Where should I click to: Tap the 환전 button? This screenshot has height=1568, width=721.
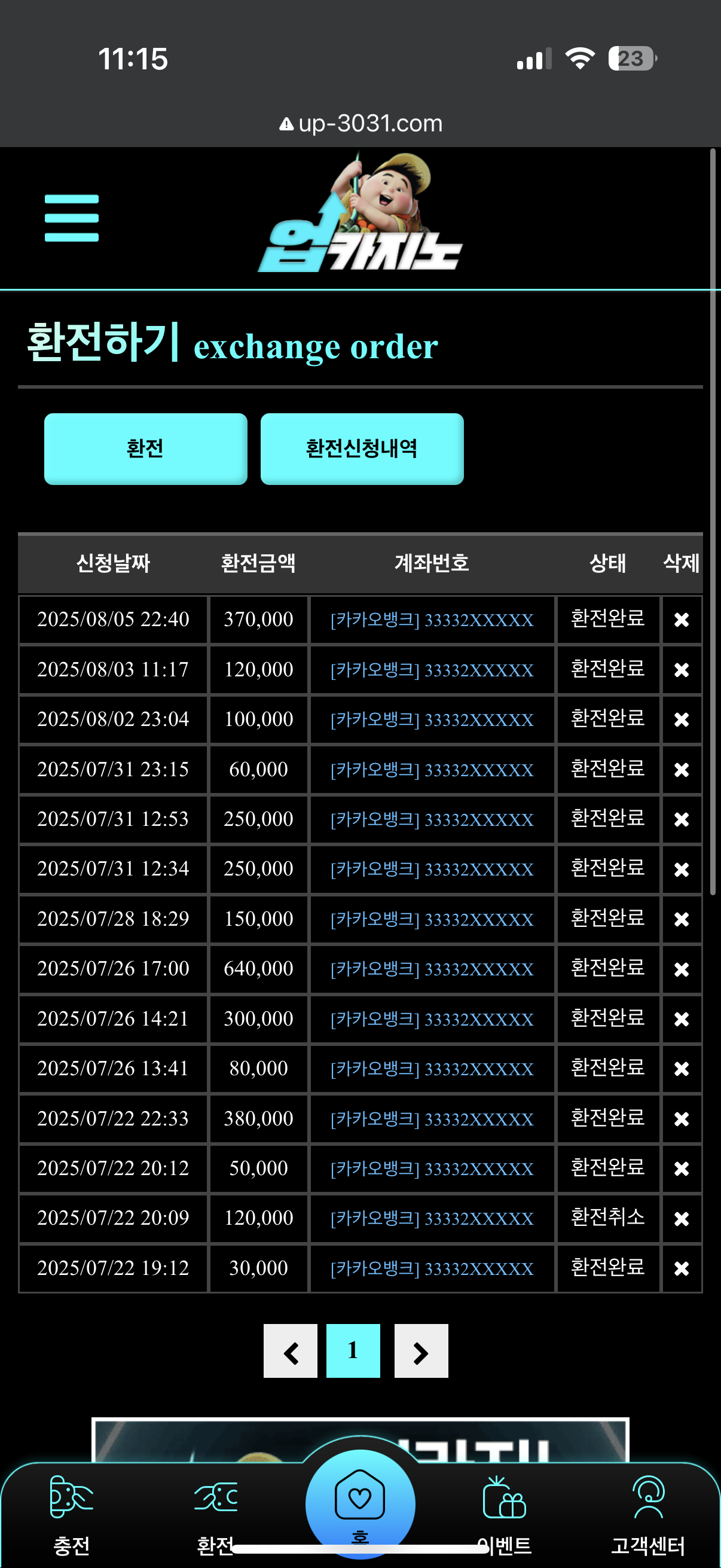[x=145, y=449]
